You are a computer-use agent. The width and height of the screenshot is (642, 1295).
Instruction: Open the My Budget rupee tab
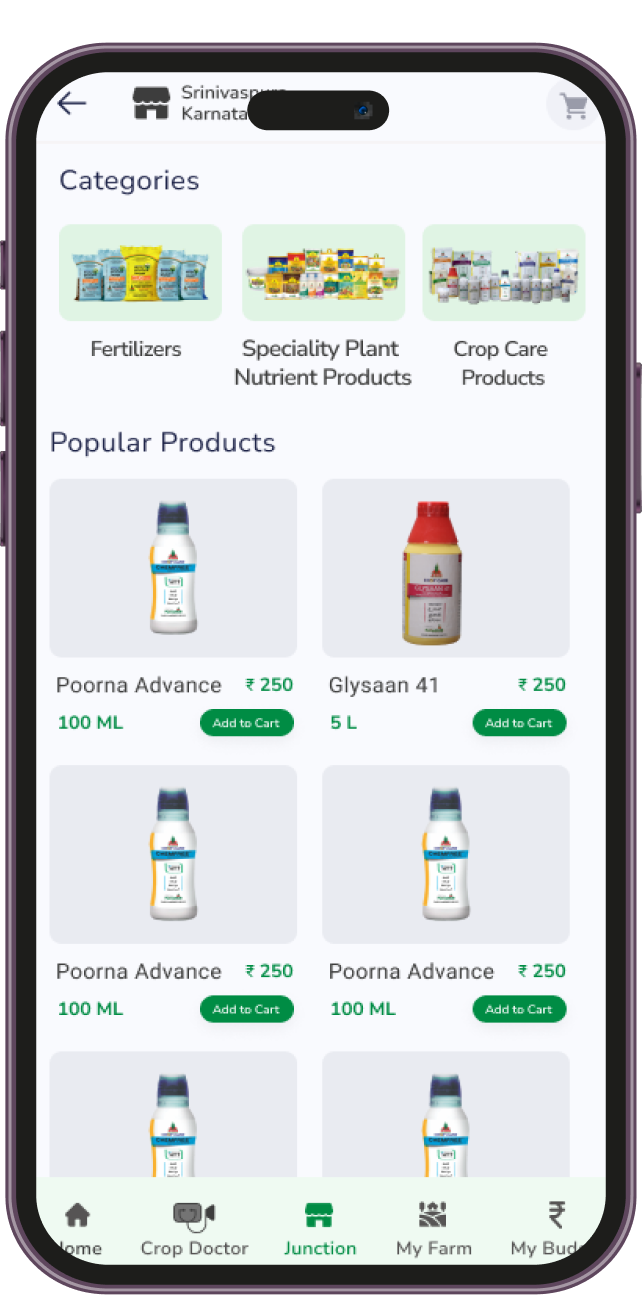tap(552, 1230)
